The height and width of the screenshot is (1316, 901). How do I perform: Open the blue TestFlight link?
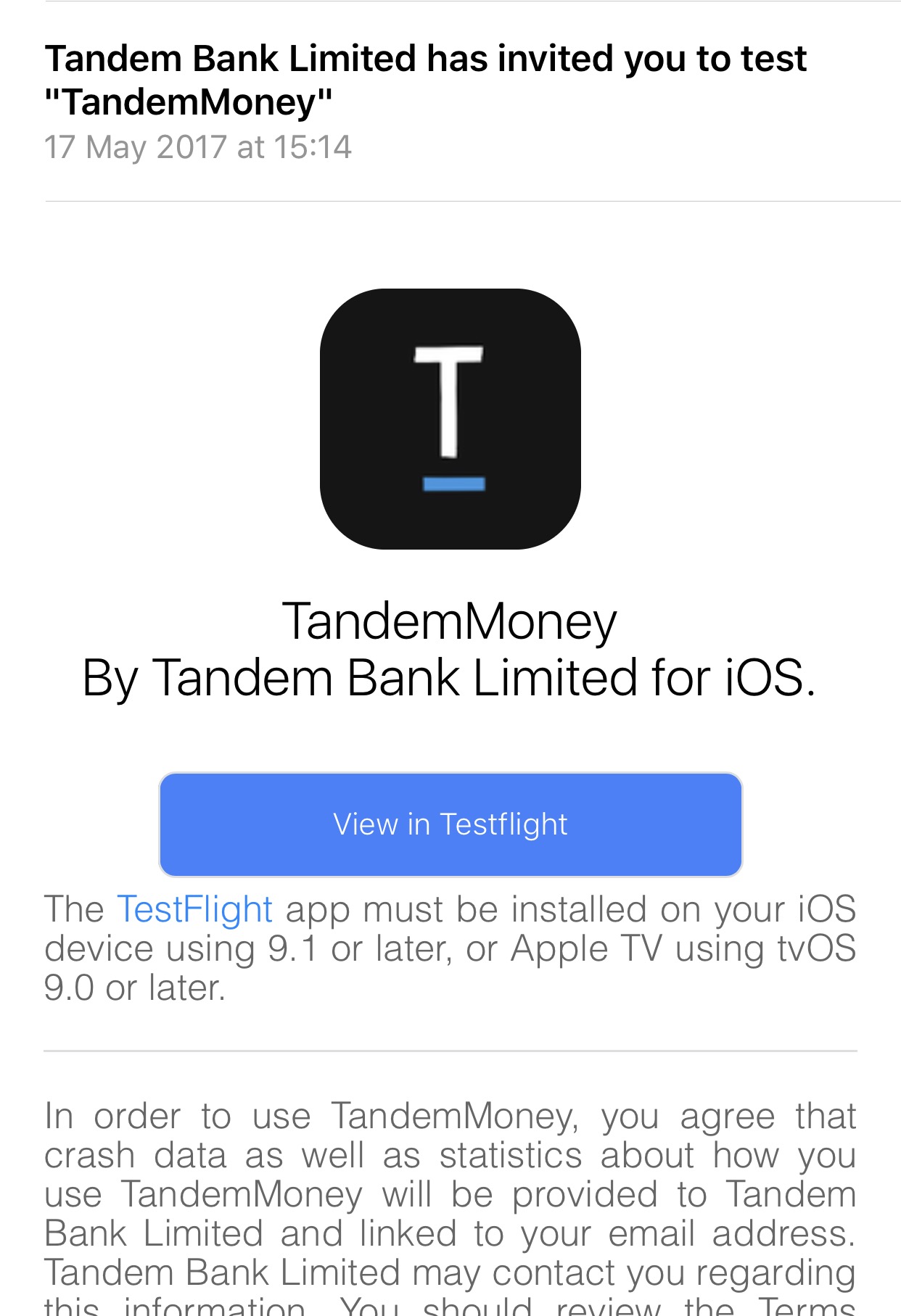click(x=194, y=909)
